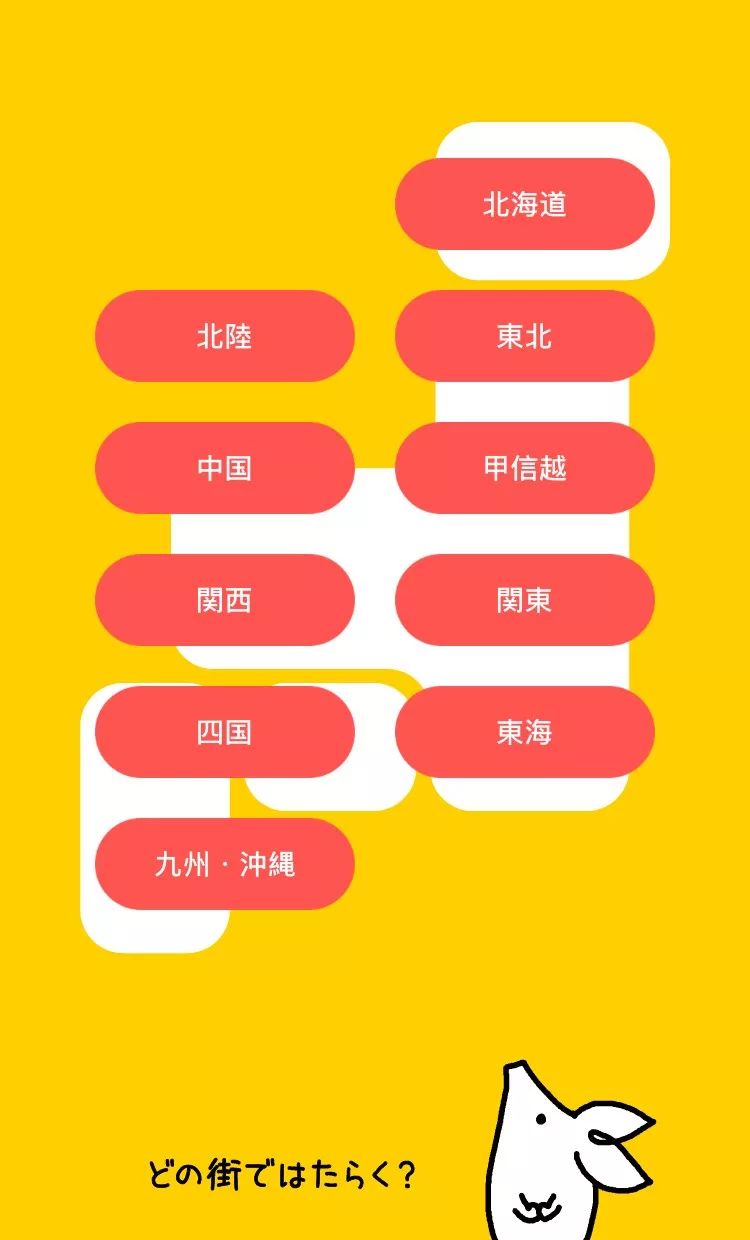Viewport: 750px width, 1240px height.
Task: Select 中国 as the work area
Action: click(x=224, y=468)
